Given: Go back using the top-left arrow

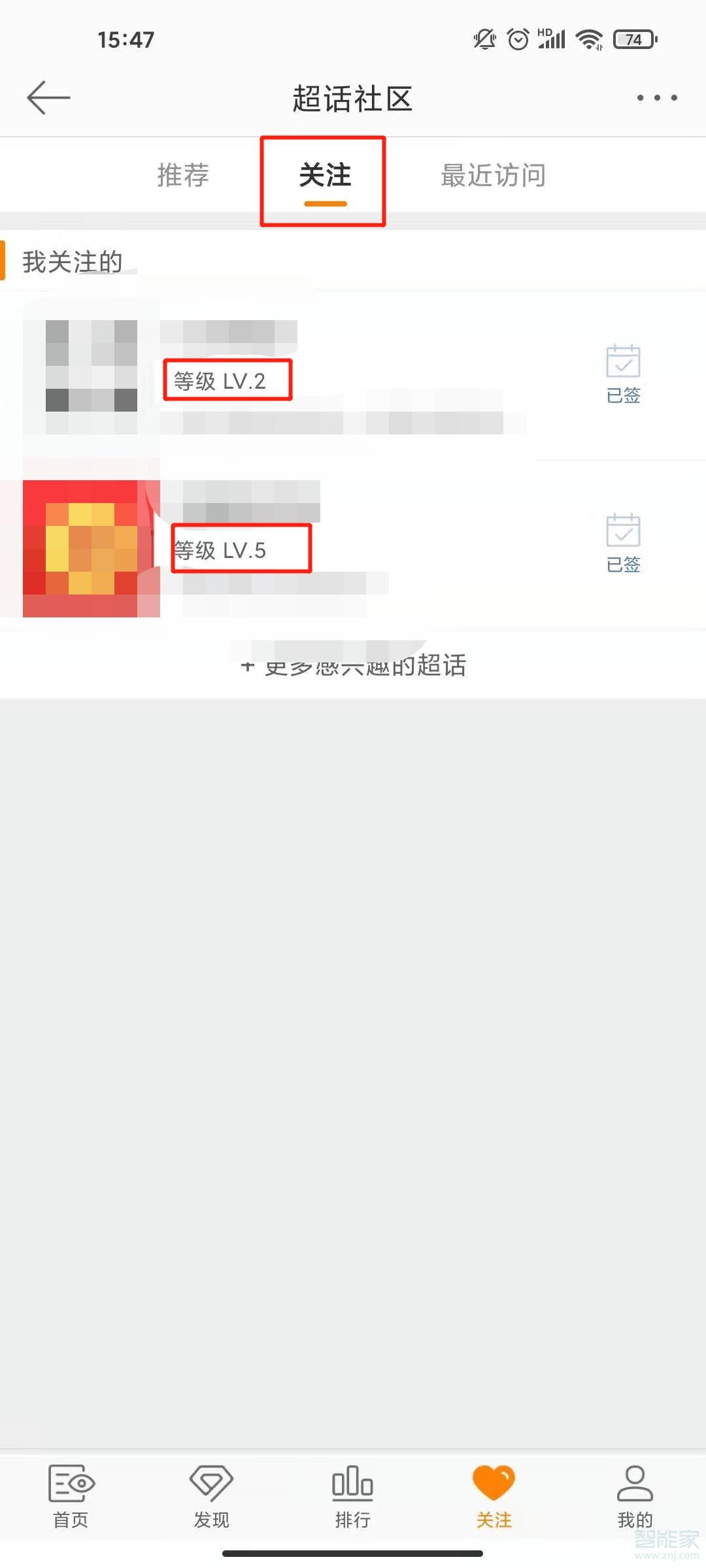Looking at the screenshot, I should [x=48, y=98].
